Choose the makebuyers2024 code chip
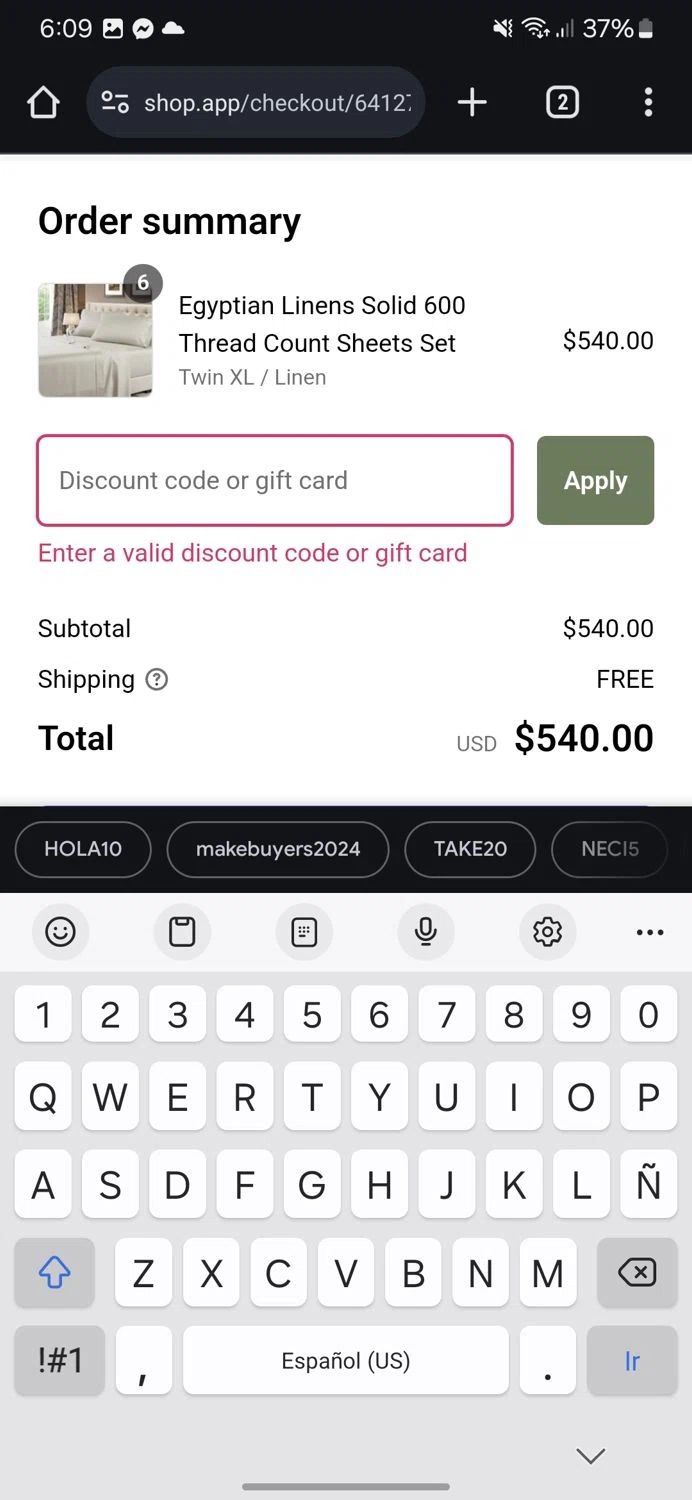692x1500 pixels. (x=278, y=849)
